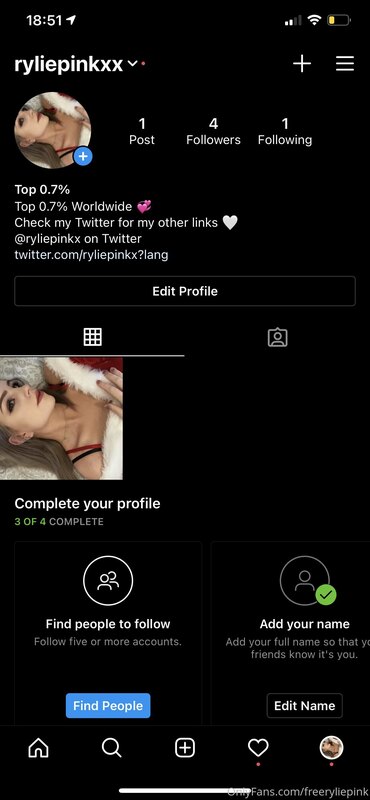Open the account switcher next to ryliepinkxx
Image resolution: width=370 pixels, height=800 pixels.
(132, 64)
